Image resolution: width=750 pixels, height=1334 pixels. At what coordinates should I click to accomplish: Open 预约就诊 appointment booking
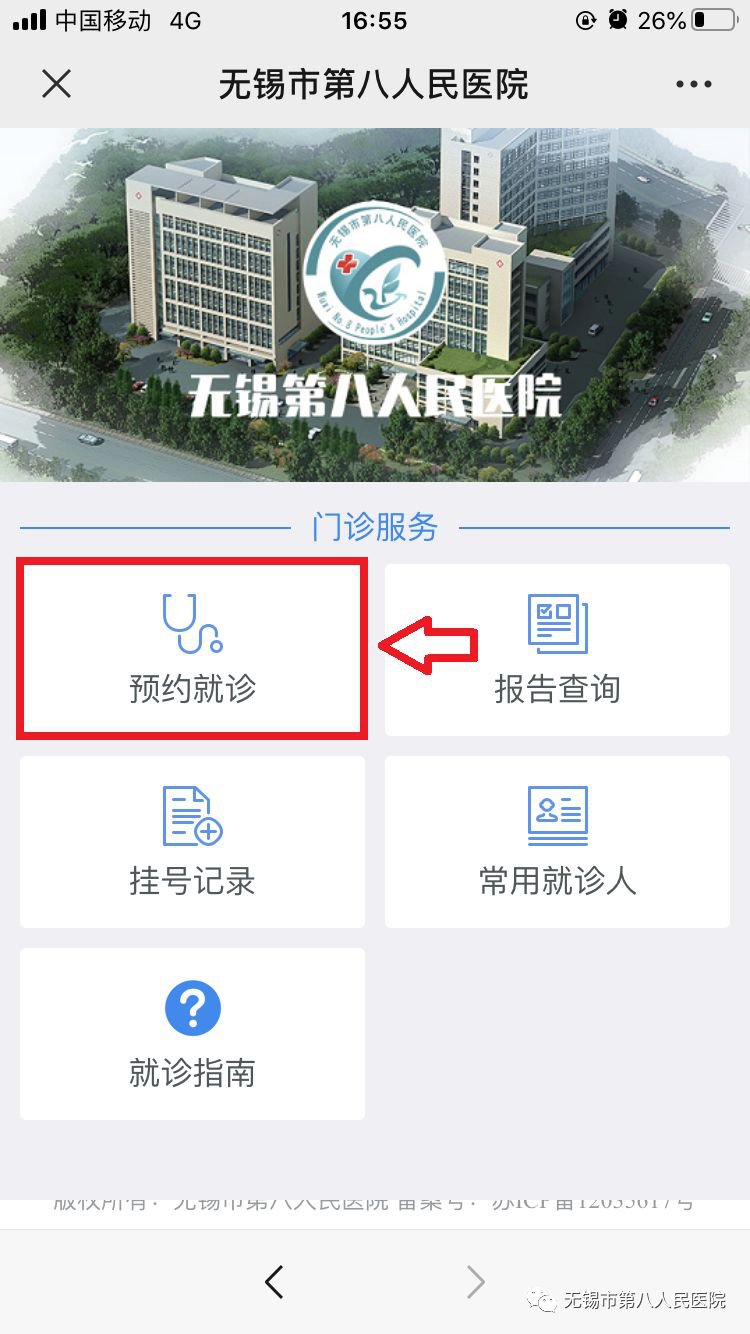[x=192, y=650]
